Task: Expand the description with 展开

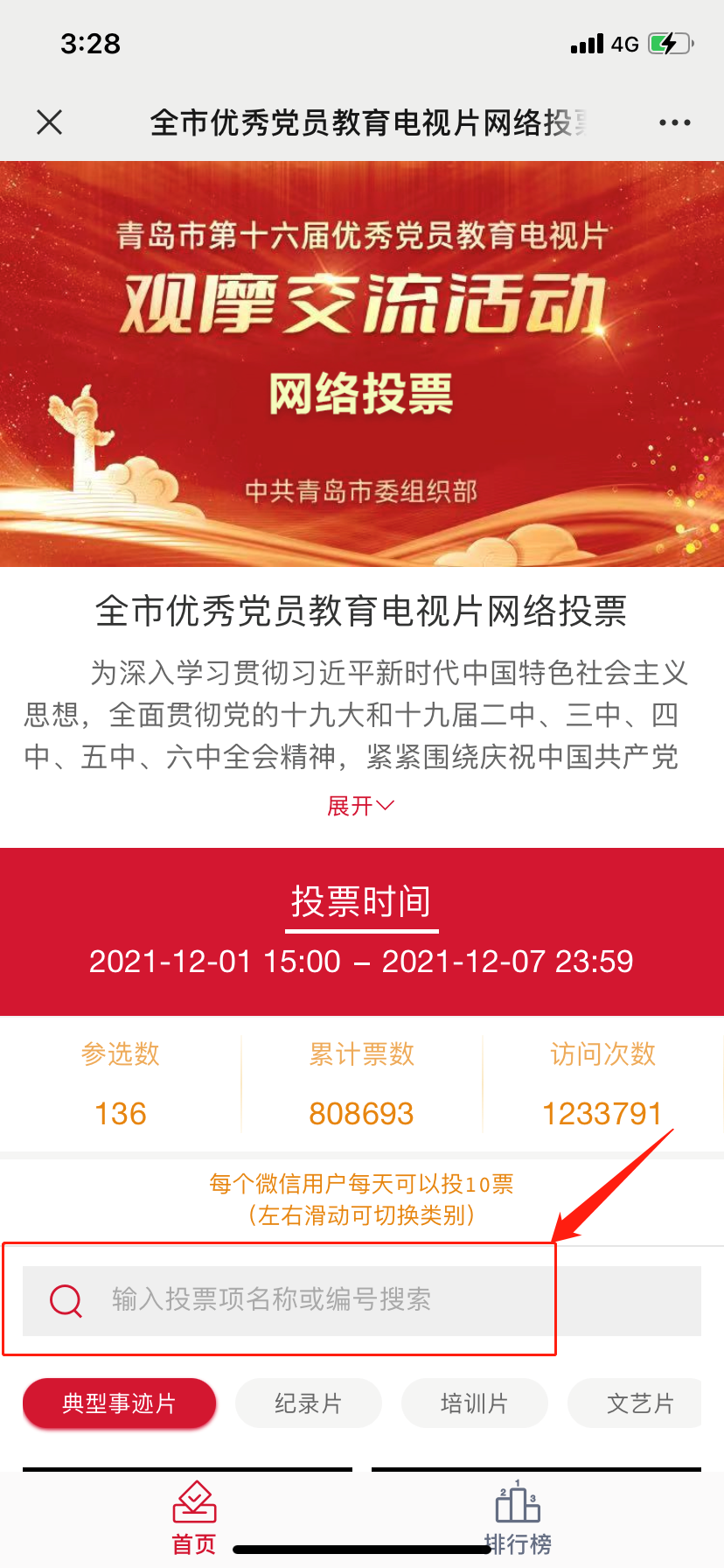Action: pyautogui.click(x=360, y=806)
